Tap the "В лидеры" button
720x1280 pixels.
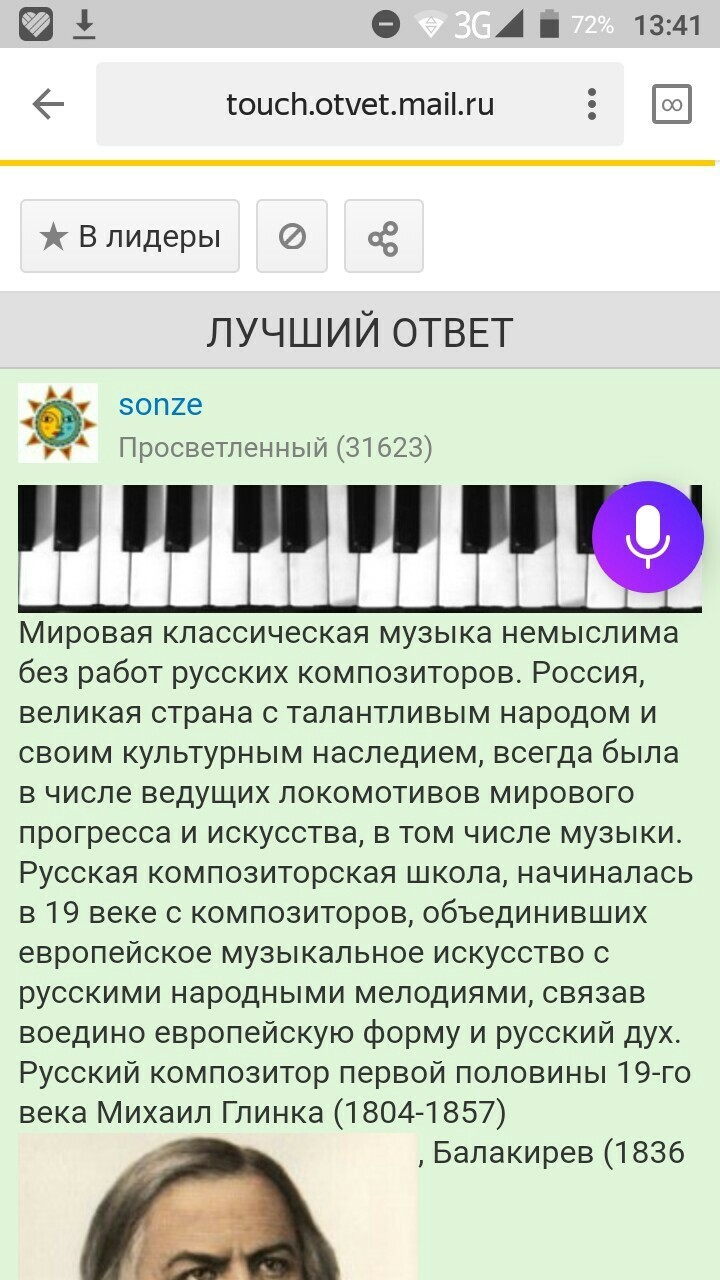tap(130, 237)
